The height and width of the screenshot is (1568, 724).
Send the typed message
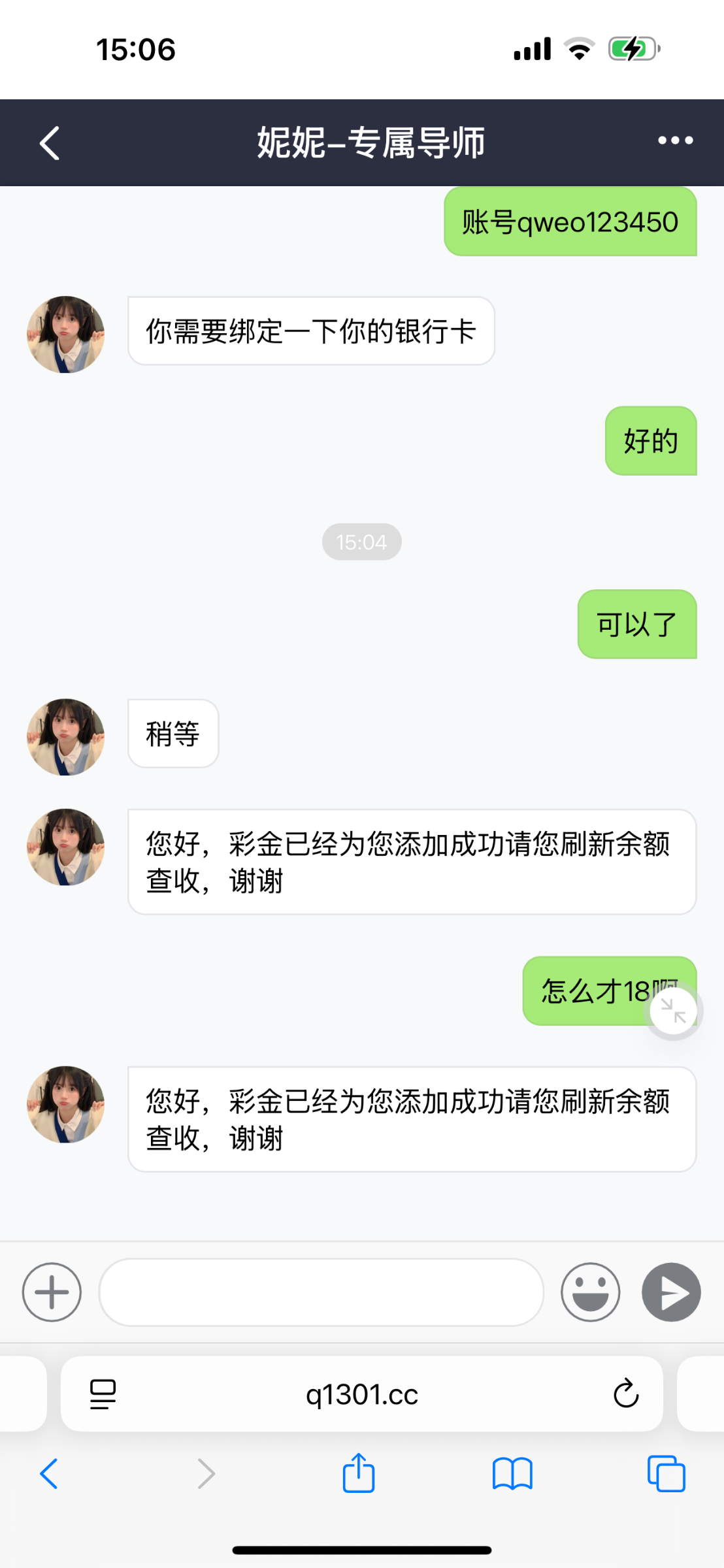coord(671,1292)
